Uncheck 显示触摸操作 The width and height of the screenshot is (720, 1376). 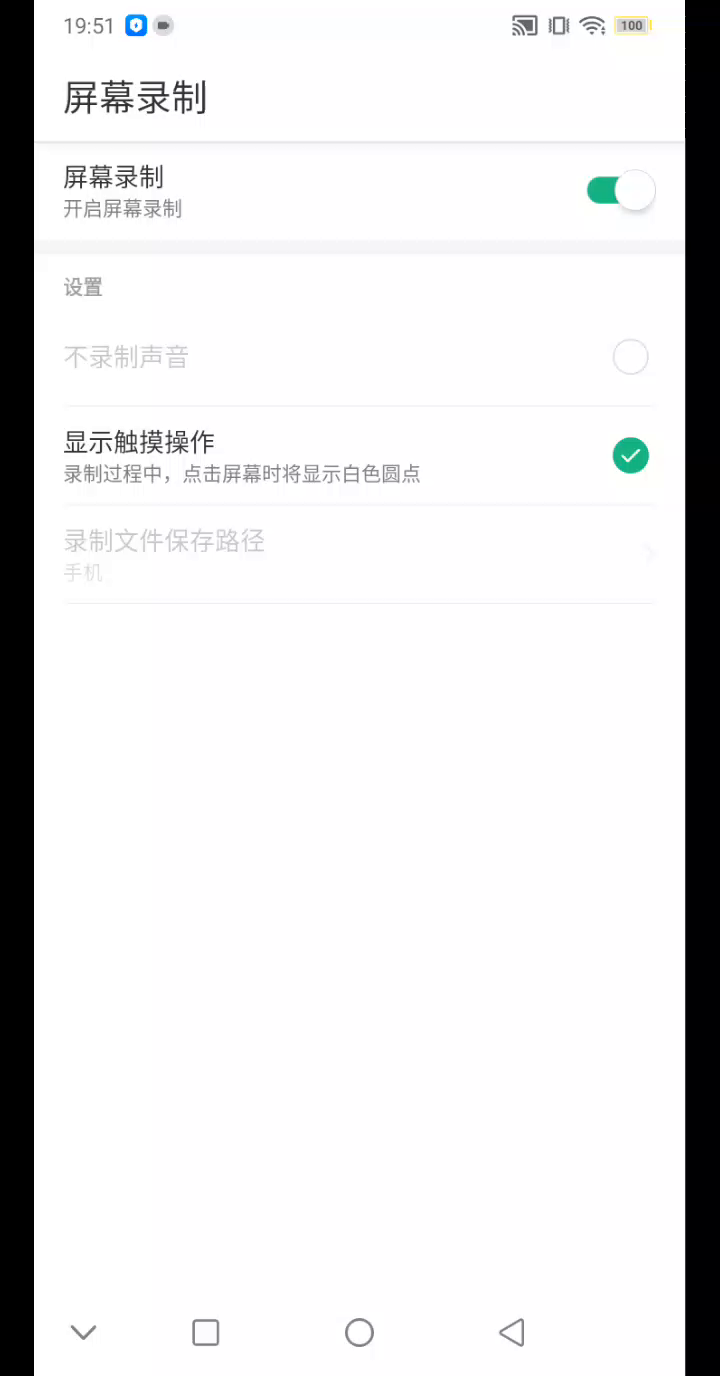pos(630,456)
